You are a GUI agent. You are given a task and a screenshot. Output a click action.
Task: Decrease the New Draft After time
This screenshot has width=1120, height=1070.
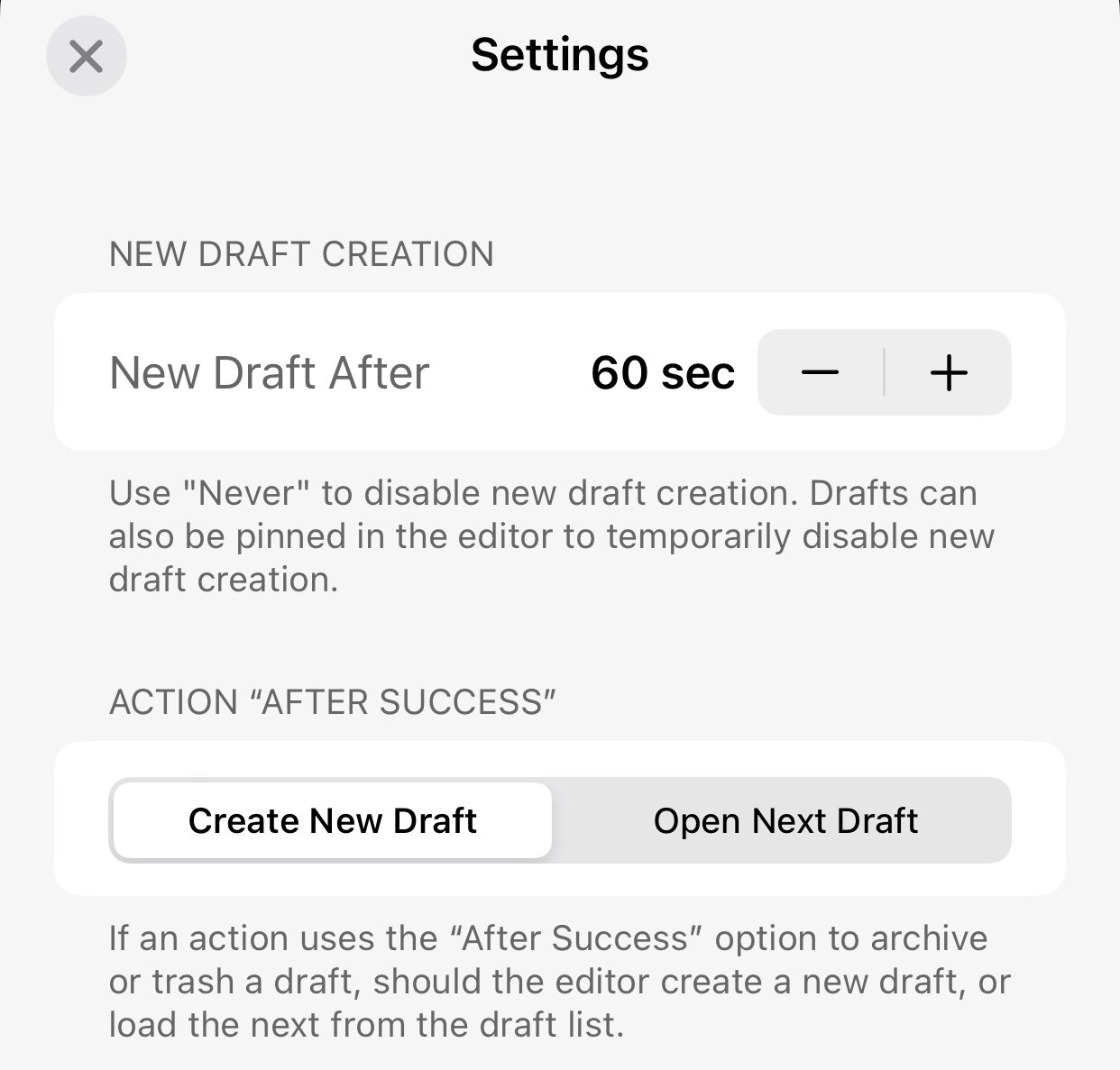[x=820, y=372]
